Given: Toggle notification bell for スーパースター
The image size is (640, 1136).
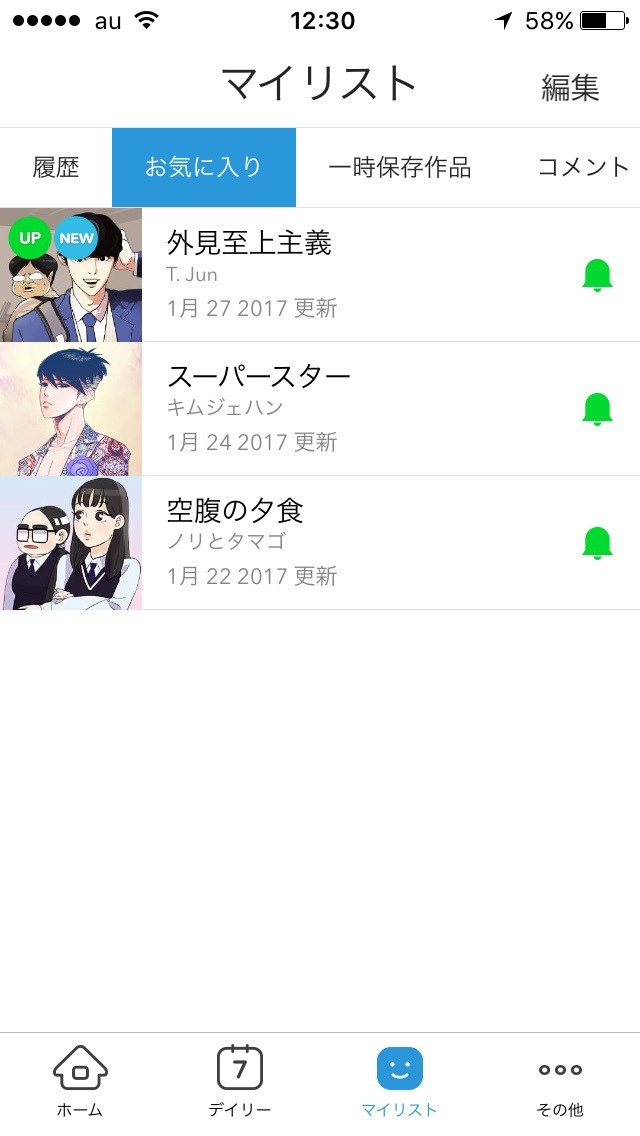Looking at the screenshot, I should (x=597, y=409).
